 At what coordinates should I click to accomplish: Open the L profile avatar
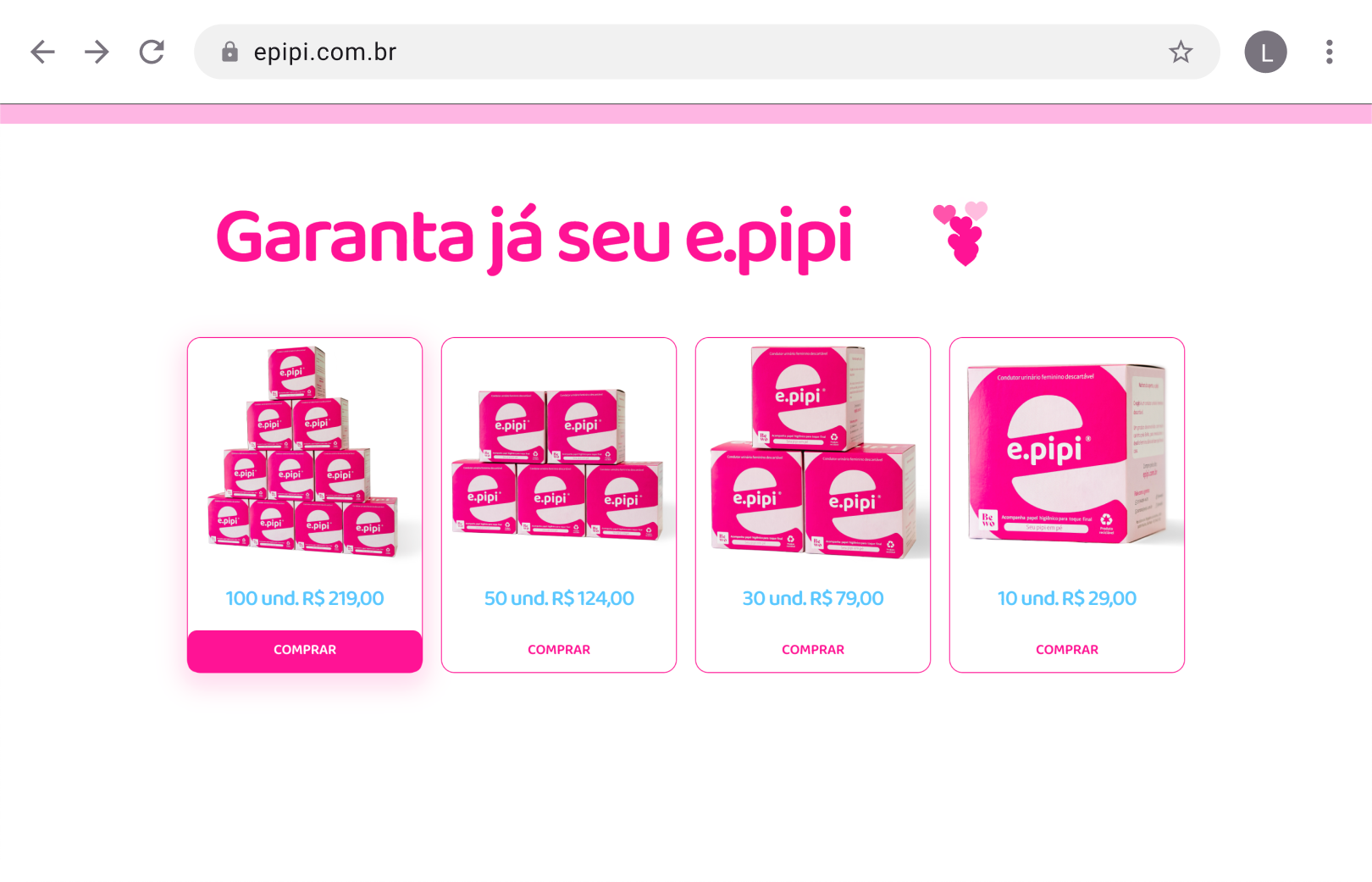(1265, 53)
